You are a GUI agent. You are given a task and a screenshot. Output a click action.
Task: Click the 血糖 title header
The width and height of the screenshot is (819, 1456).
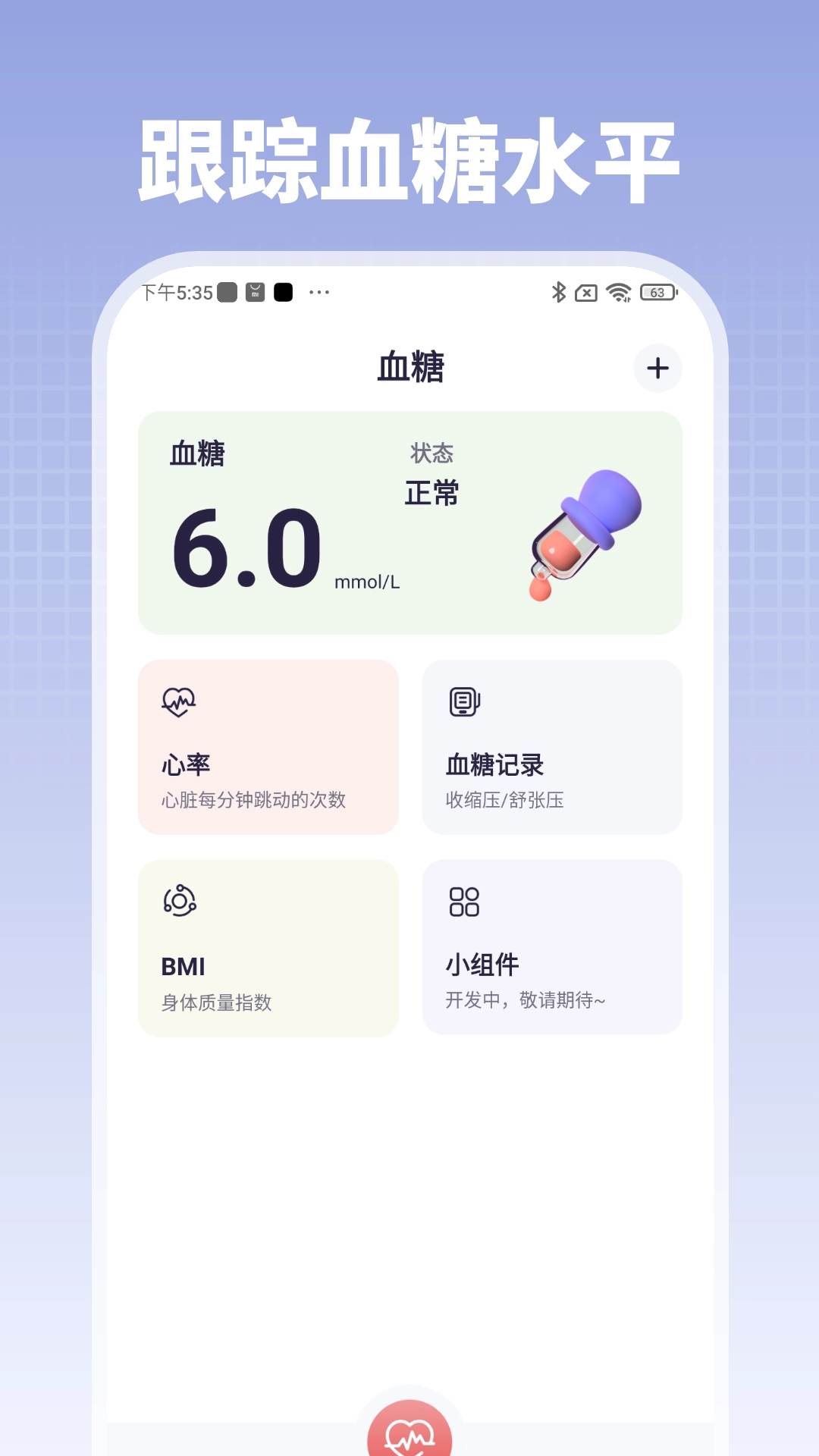click(x=409, y=369)
